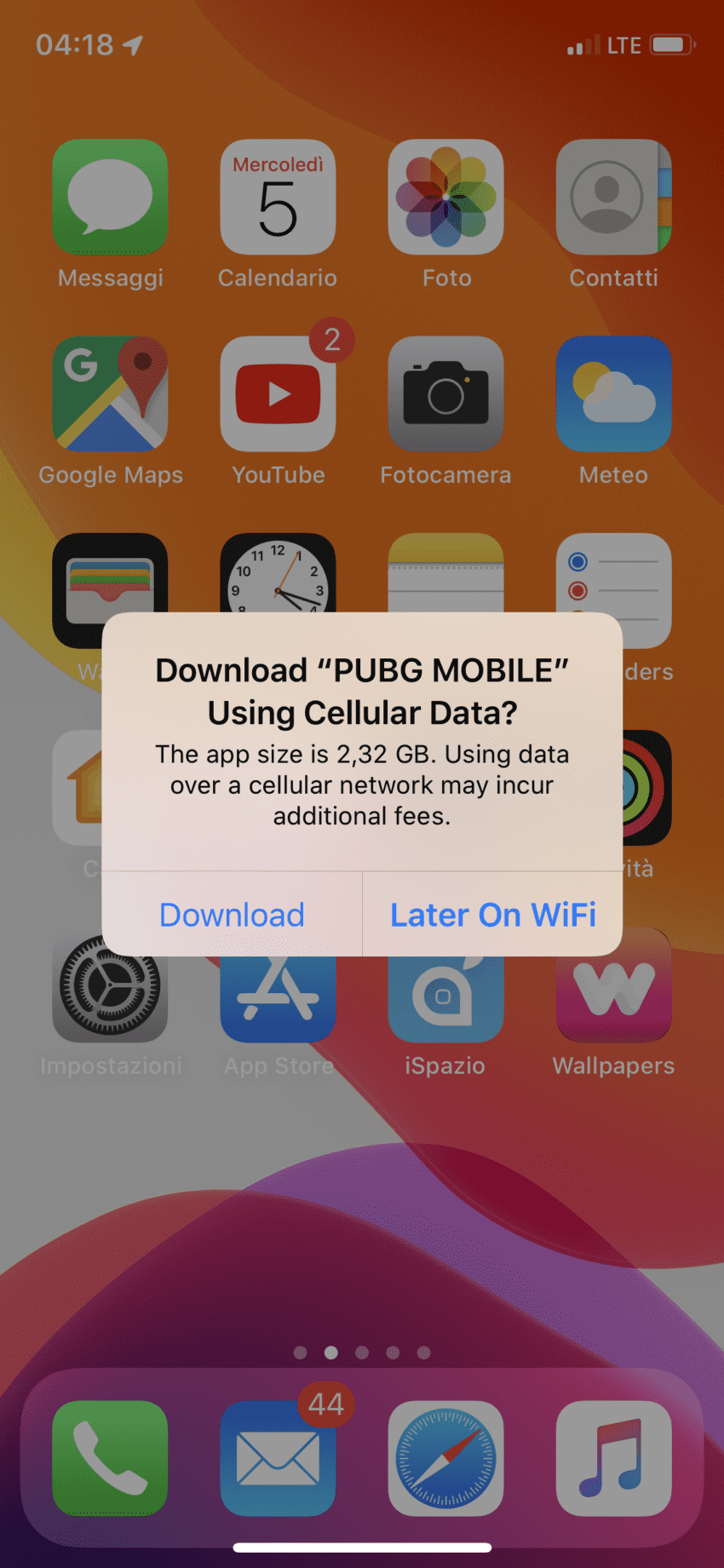Open the YouTube app
The height and width of the screenshot is (1568, 724).
(278, 394)
